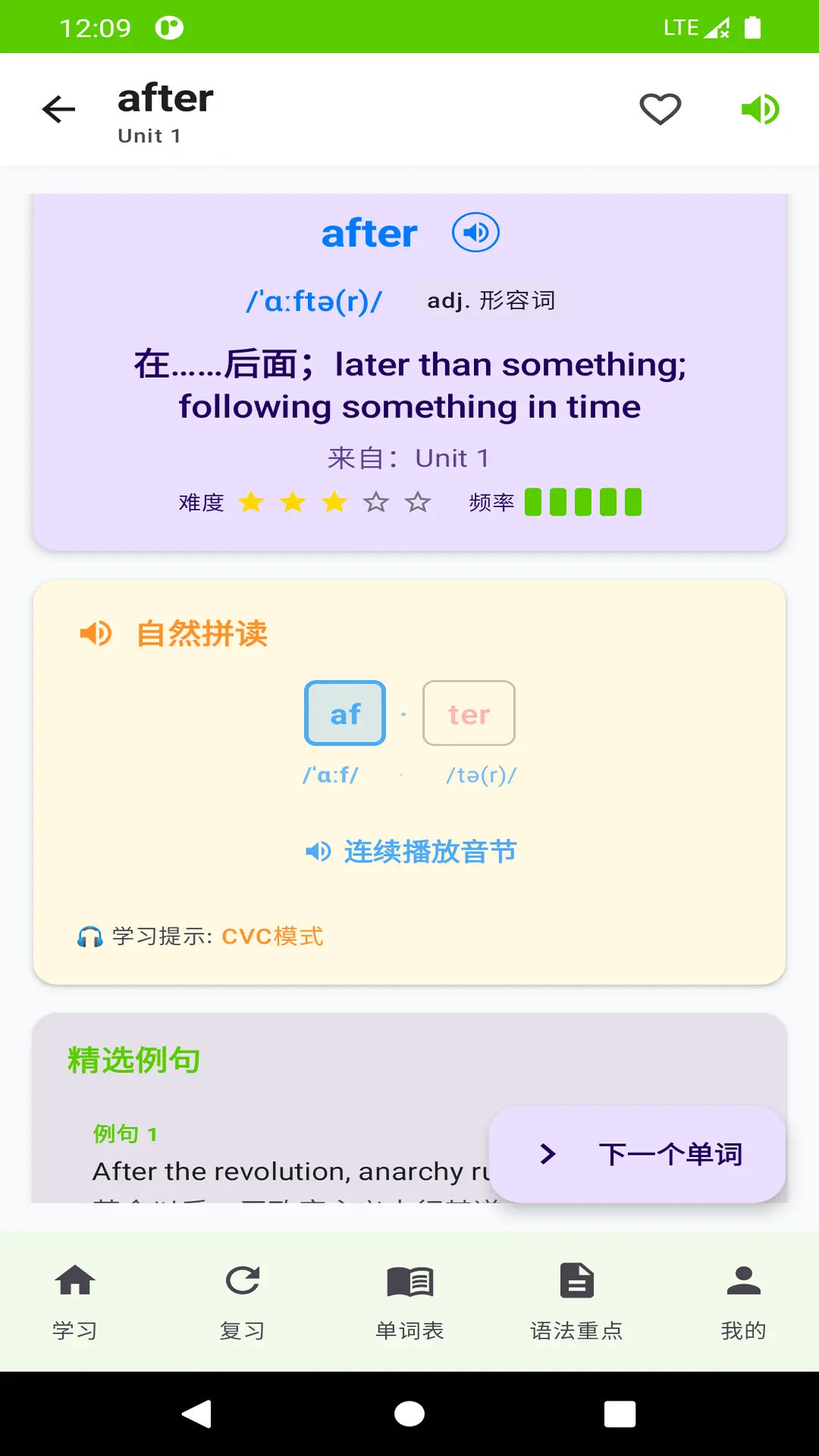Open the 单词表 word list tab
This screenshot has height=1456, width=819.
click(409, 1302)
